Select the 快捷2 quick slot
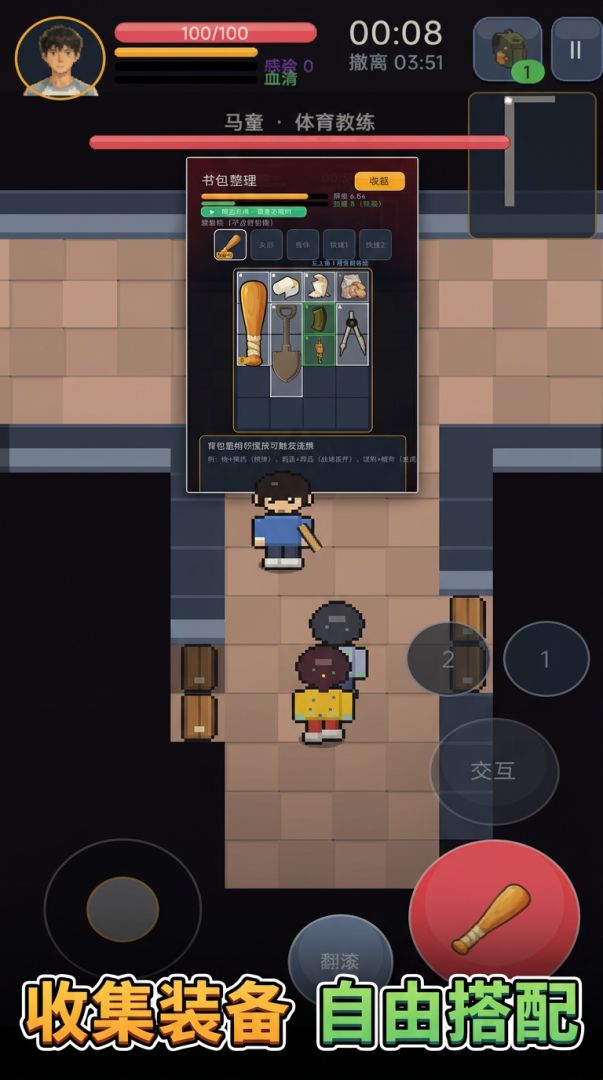 (x=376, y=245)
